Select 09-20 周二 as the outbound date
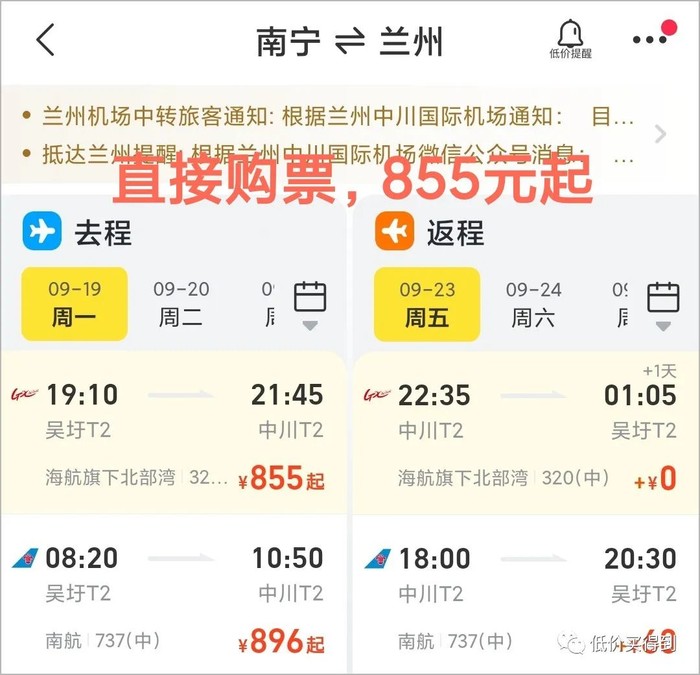 click(181, 304)
